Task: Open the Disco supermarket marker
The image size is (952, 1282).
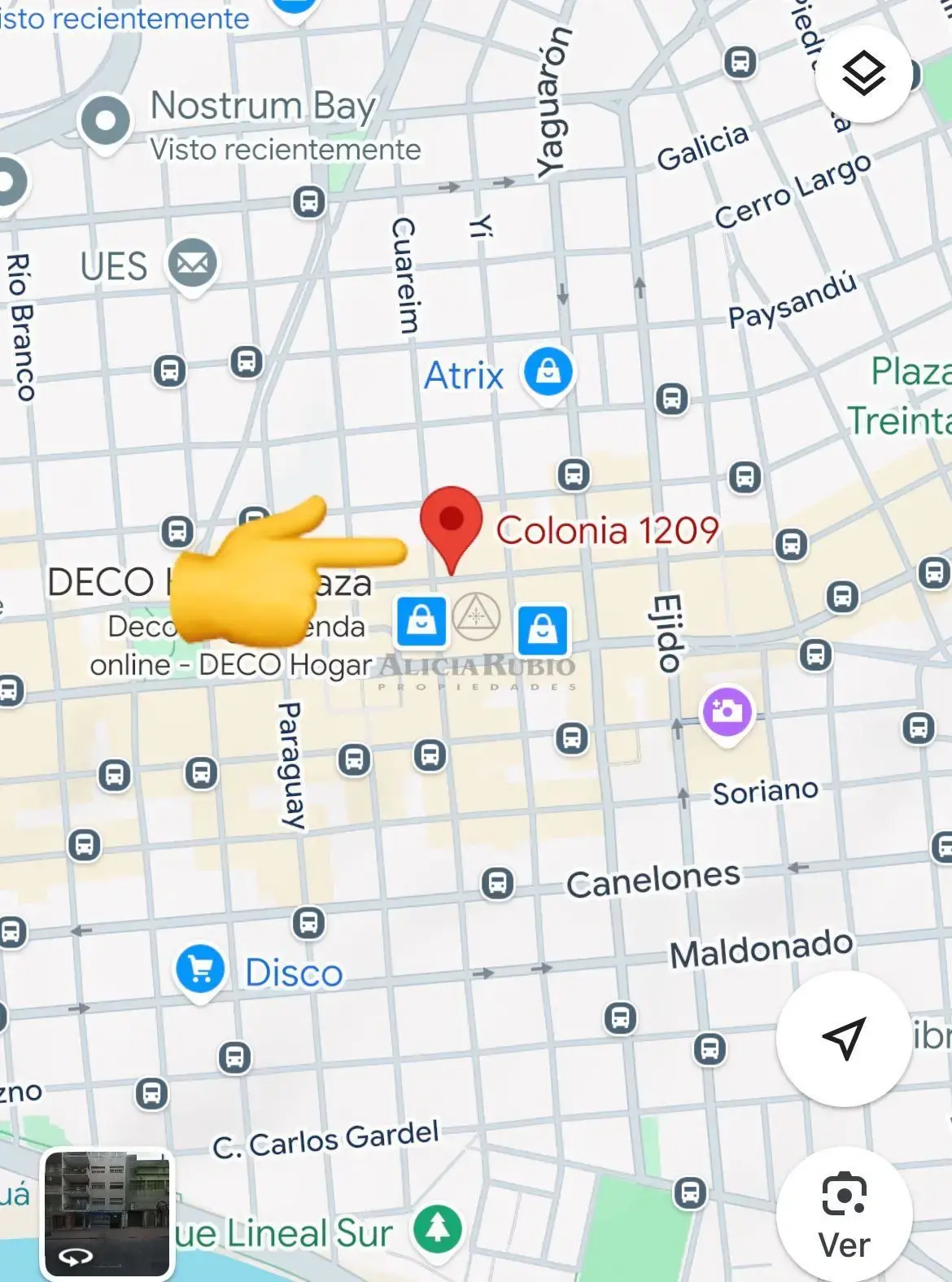Action: point(200,970)
